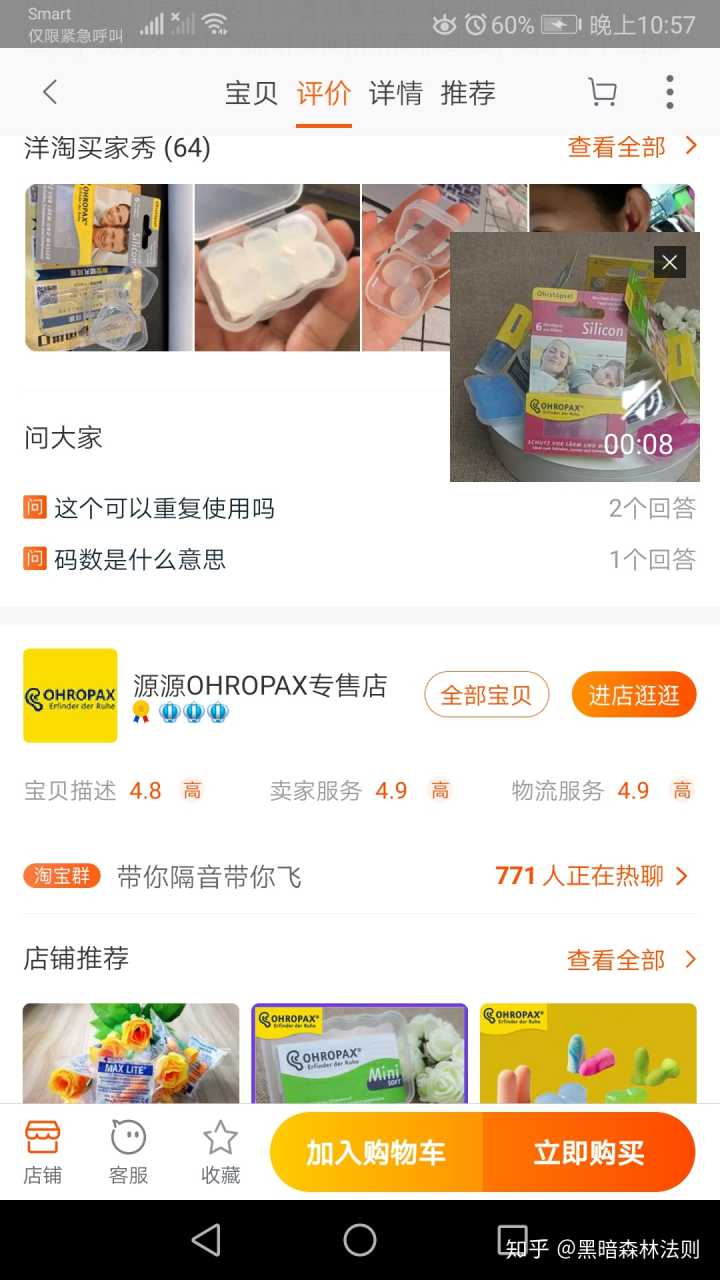Screen dimensions: 720x1280
Task: Open the shopping cart icon
Action: (602, 93)
